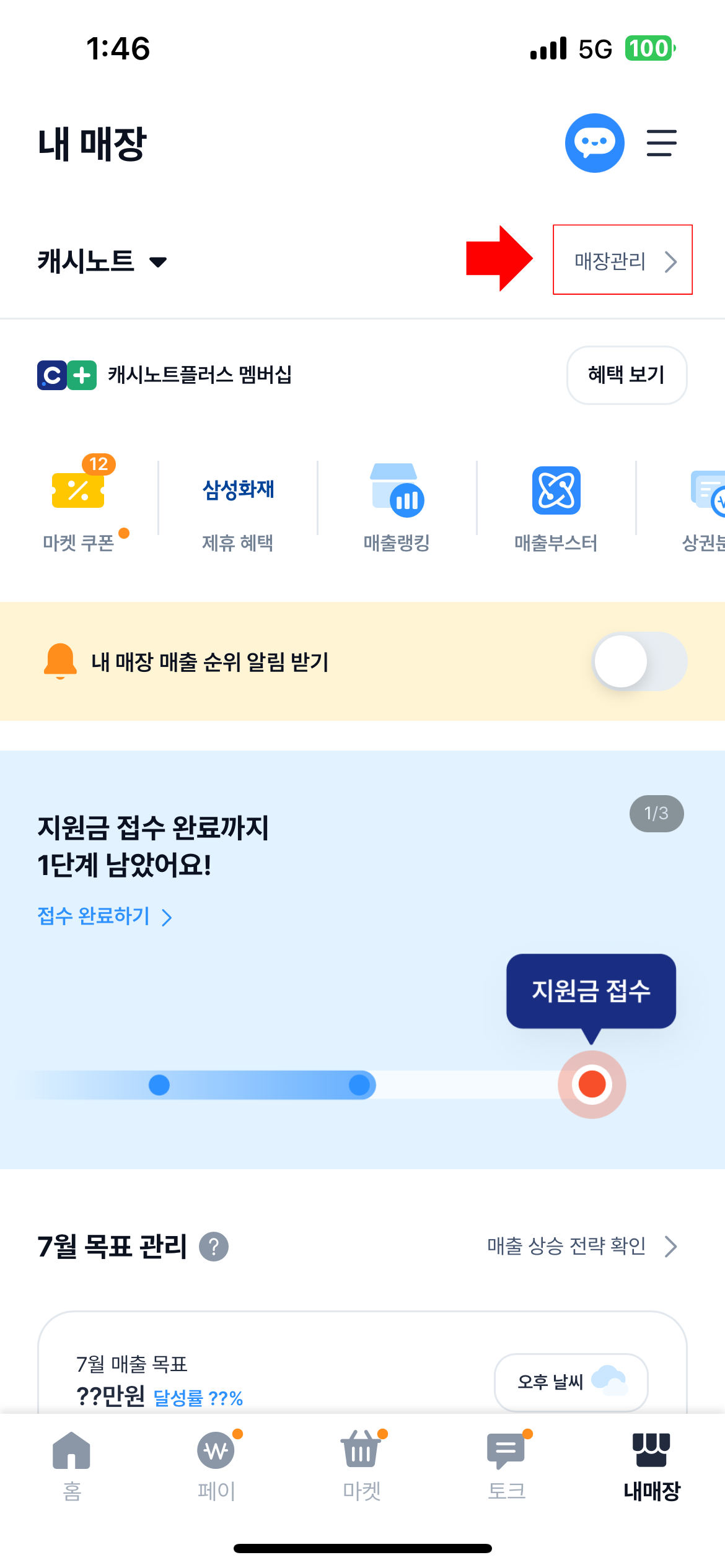Switch to the 마켓 tab
Image resolution: width=725 pixels, height=1568 pixels.
coord(362,1466)
